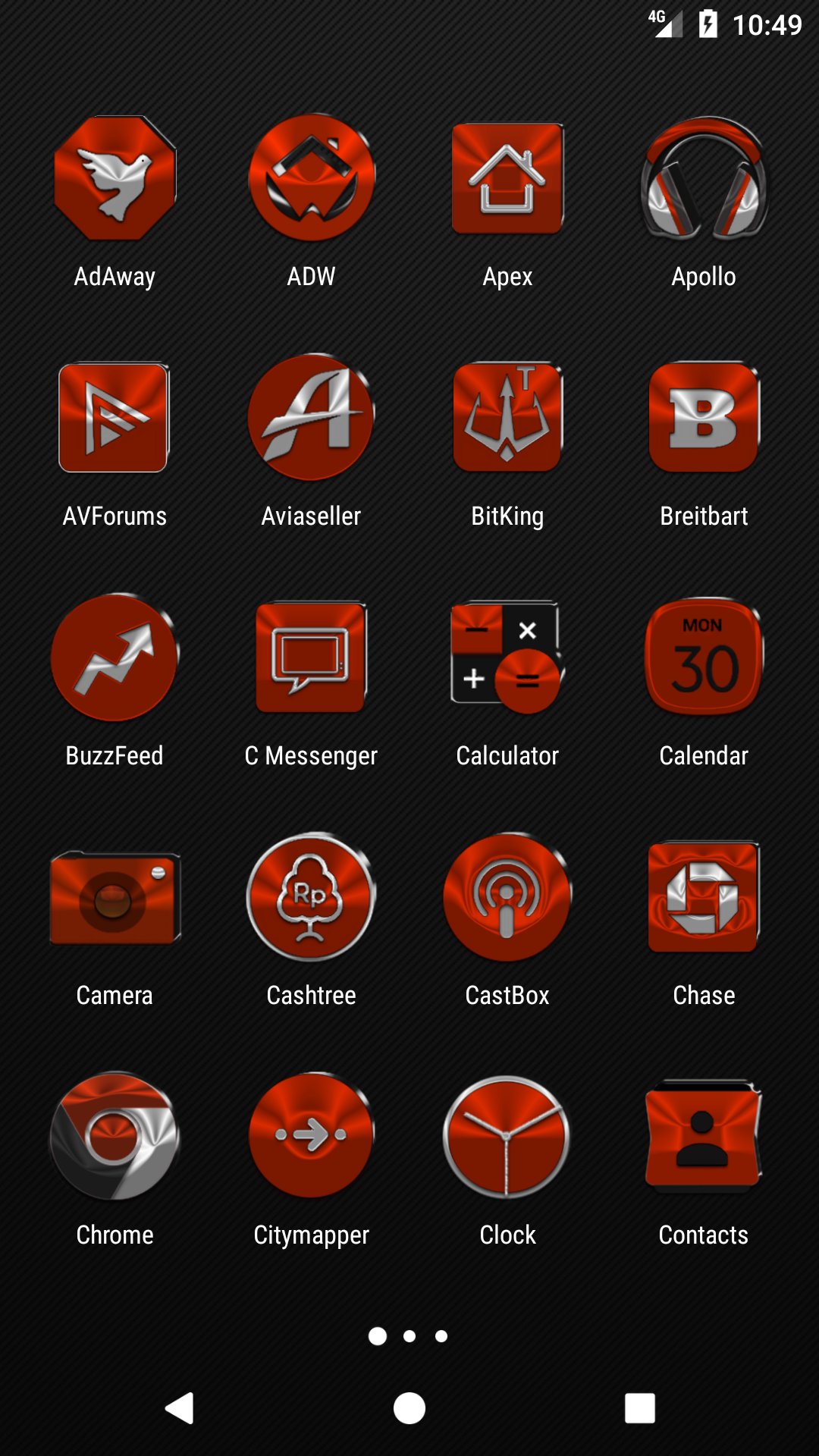The width and height of the screenshot is (819, 1456).
Task: Launch Citymapper
Action: click(x=311, y=1136)
